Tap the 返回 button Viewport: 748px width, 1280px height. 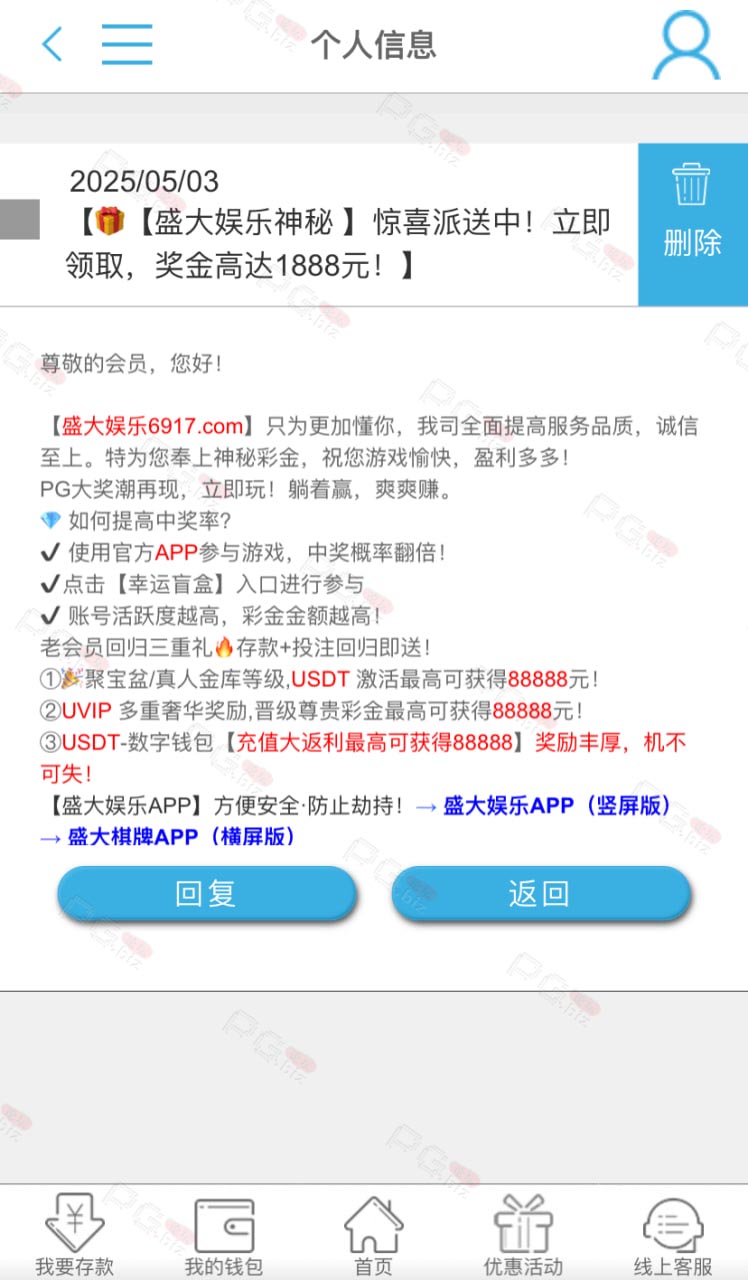540,893
